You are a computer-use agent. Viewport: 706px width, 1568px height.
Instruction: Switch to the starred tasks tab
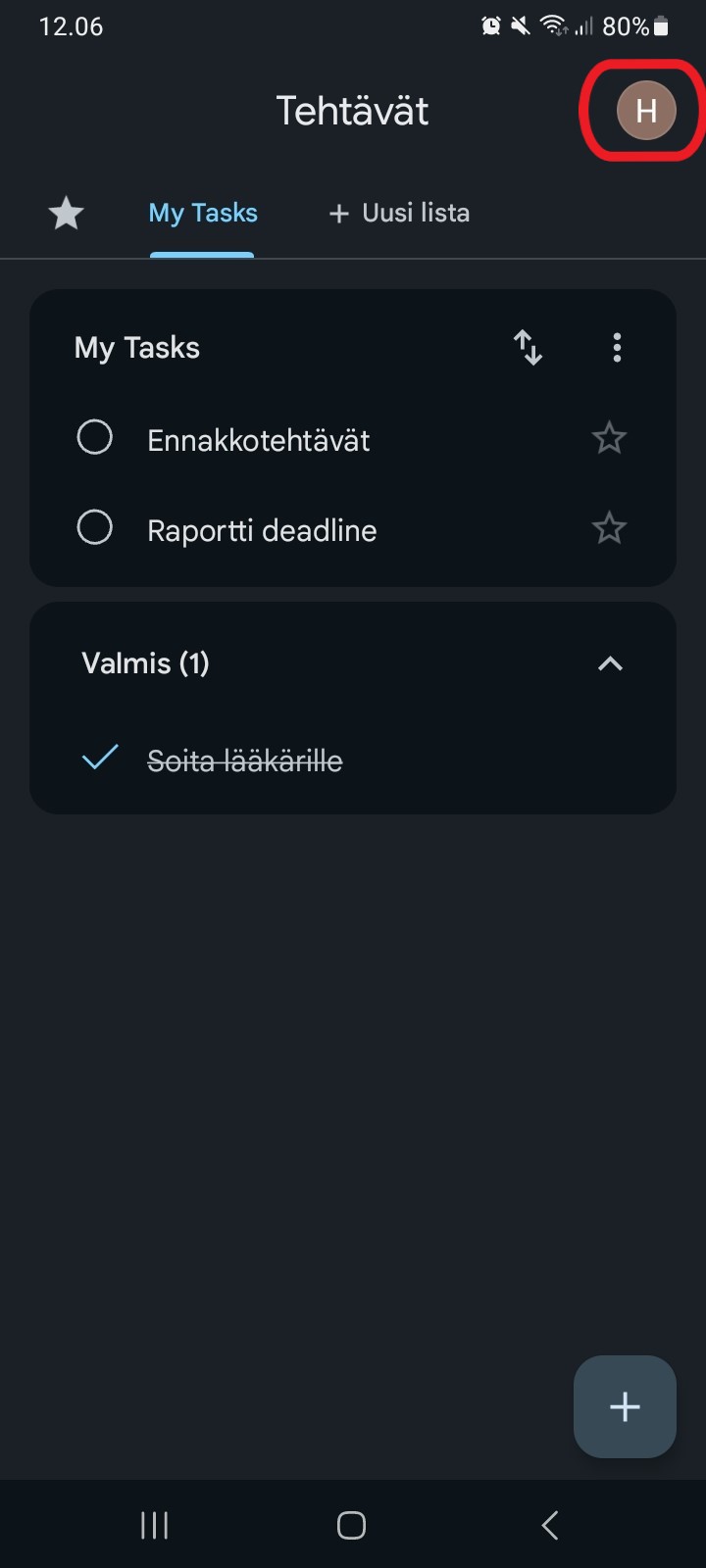coord(67,213)
